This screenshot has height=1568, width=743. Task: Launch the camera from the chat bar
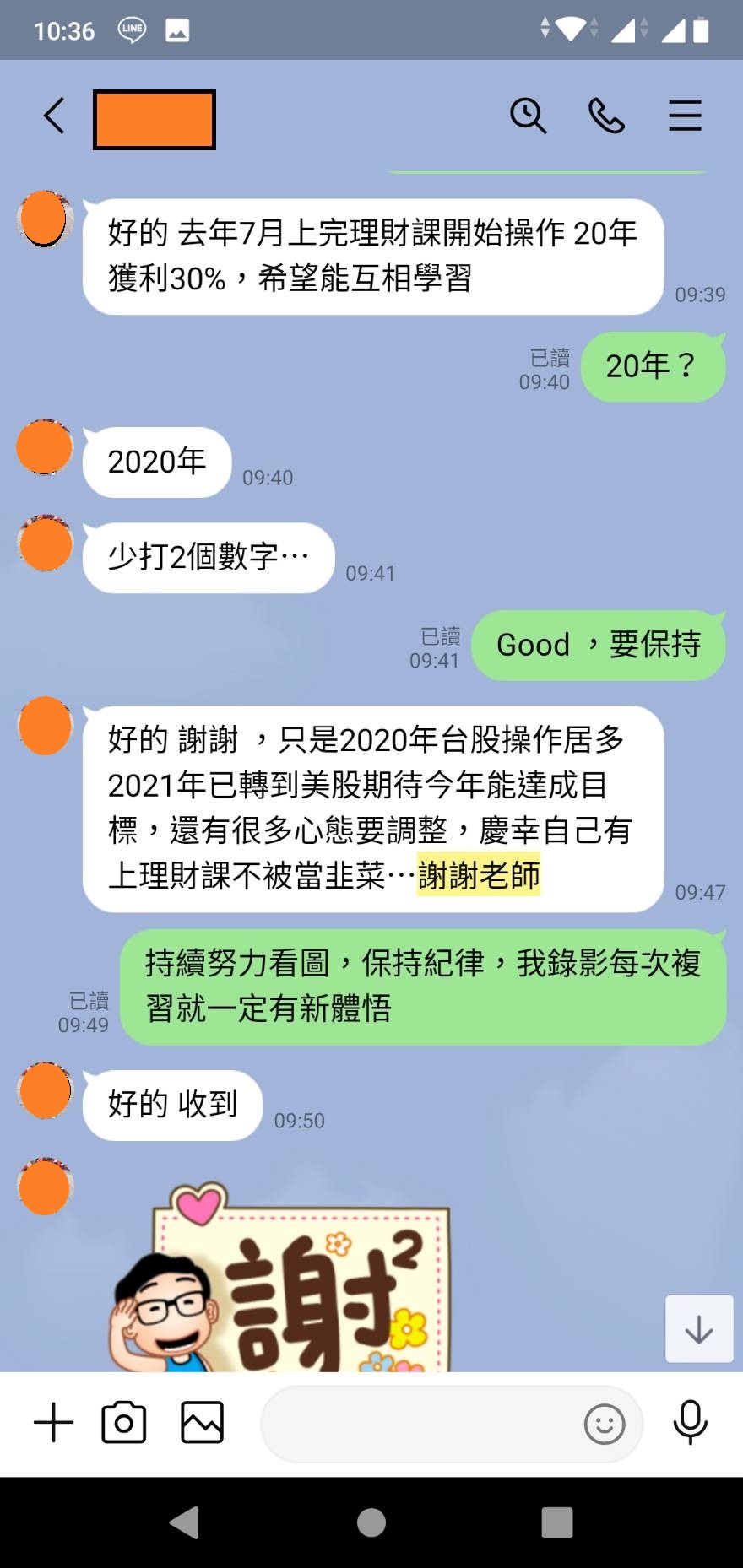point(124,1423)
